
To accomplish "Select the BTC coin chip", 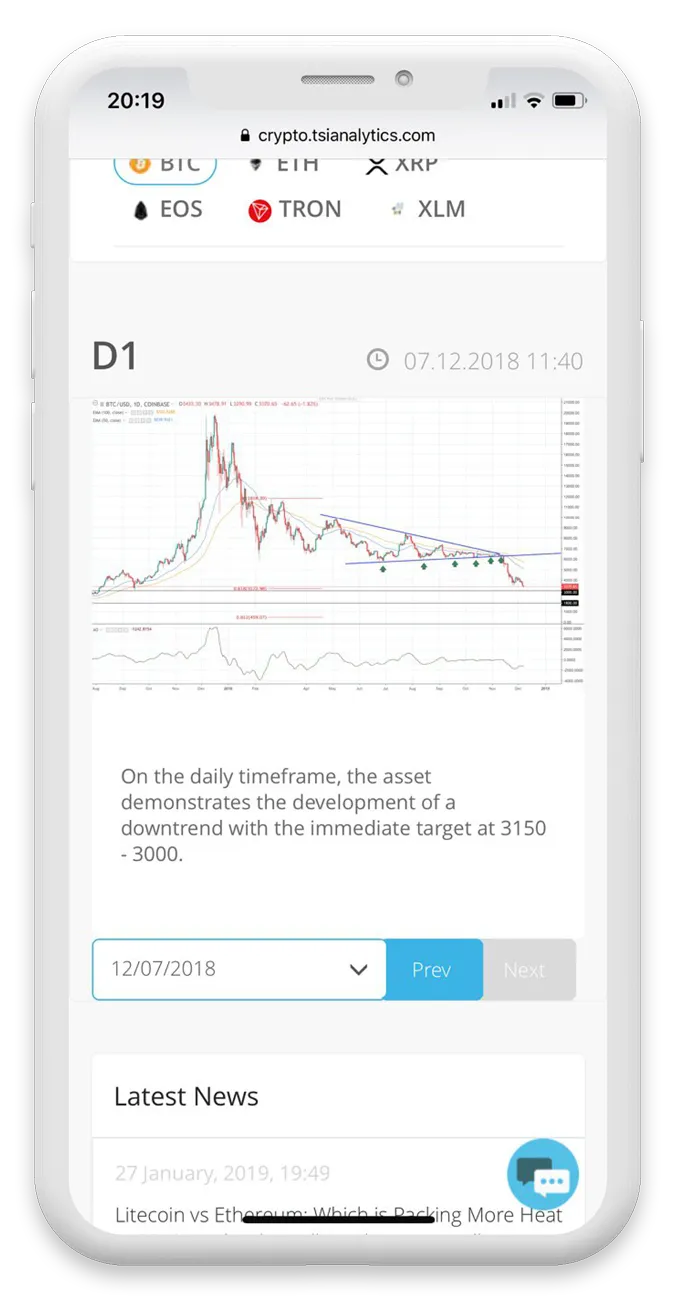I will 165,166.
